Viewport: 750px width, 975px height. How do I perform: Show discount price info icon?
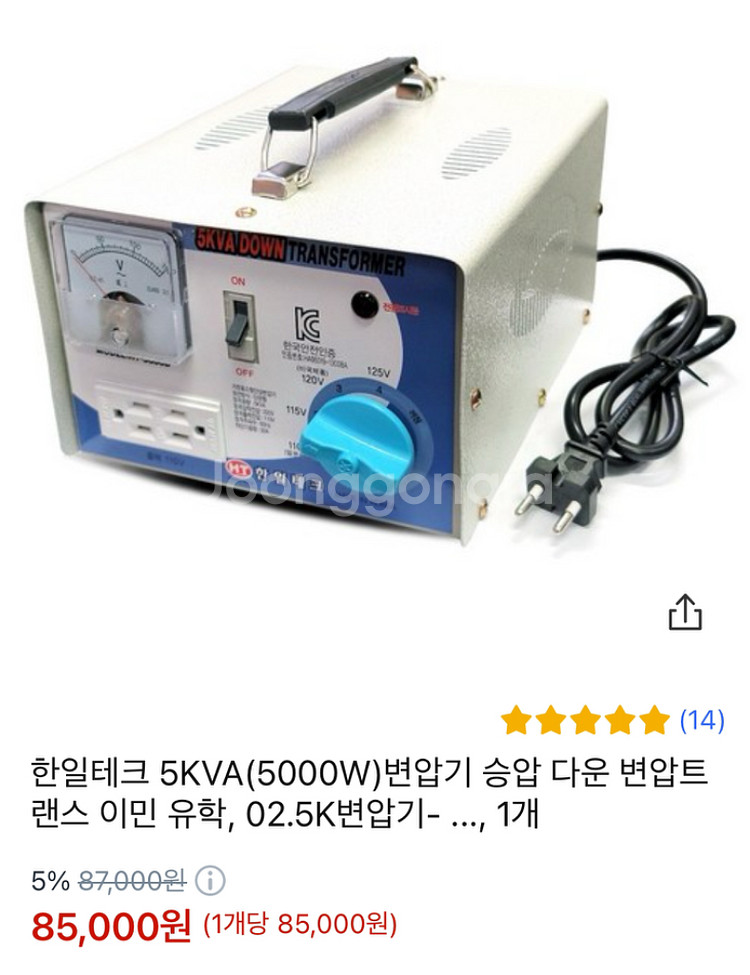[x=210, y=881]
